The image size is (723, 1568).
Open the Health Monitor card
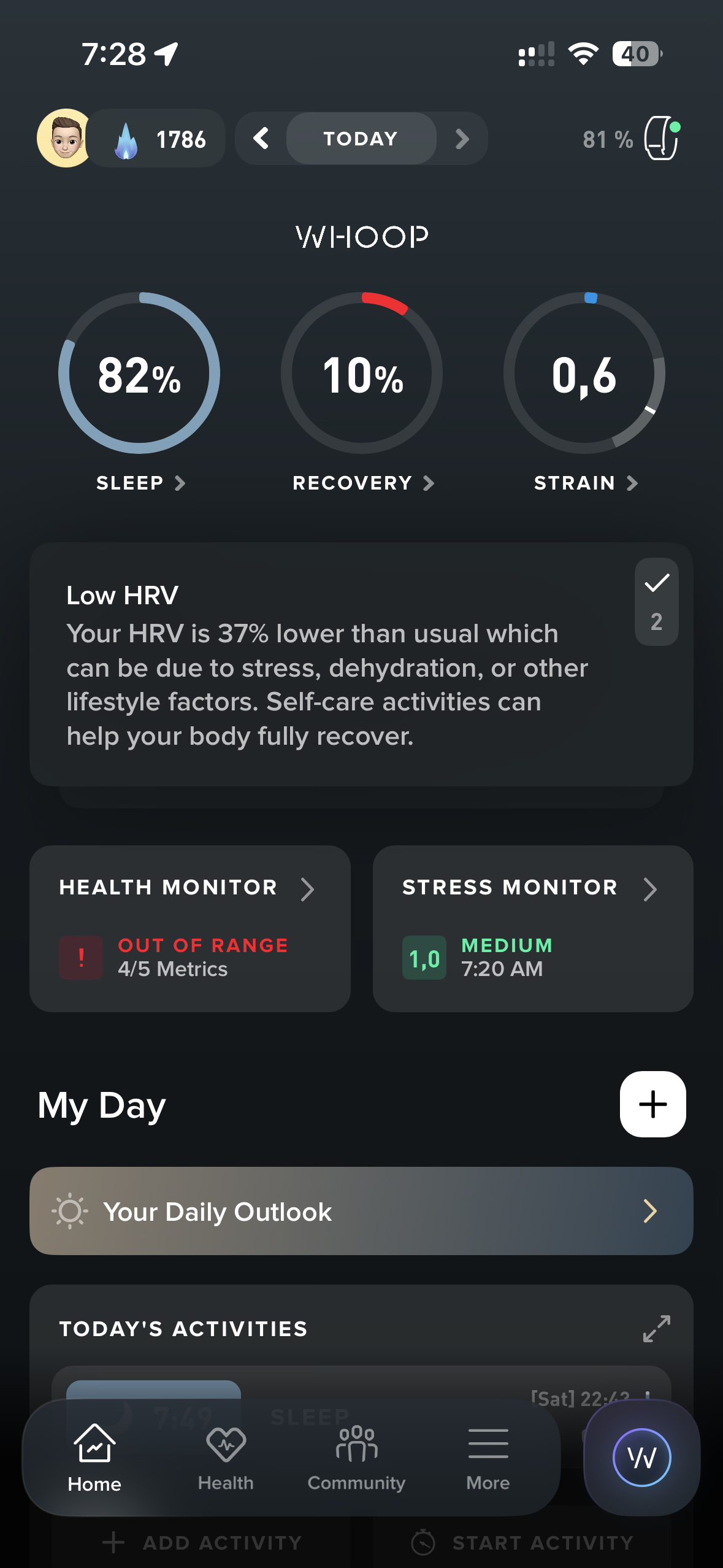pos(189,928)
